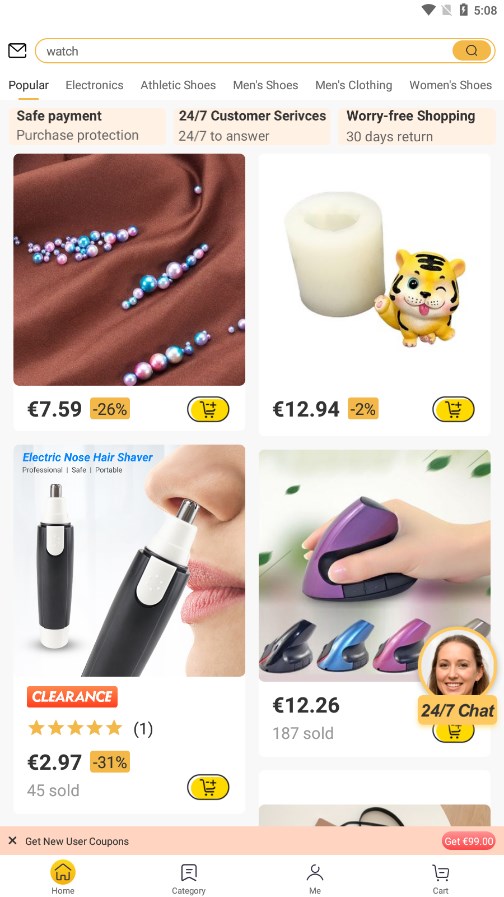Viewport: 504px width, 897px height.
Task: Dismiss the New User Coupons banner
Action: (x=12, y=840)
